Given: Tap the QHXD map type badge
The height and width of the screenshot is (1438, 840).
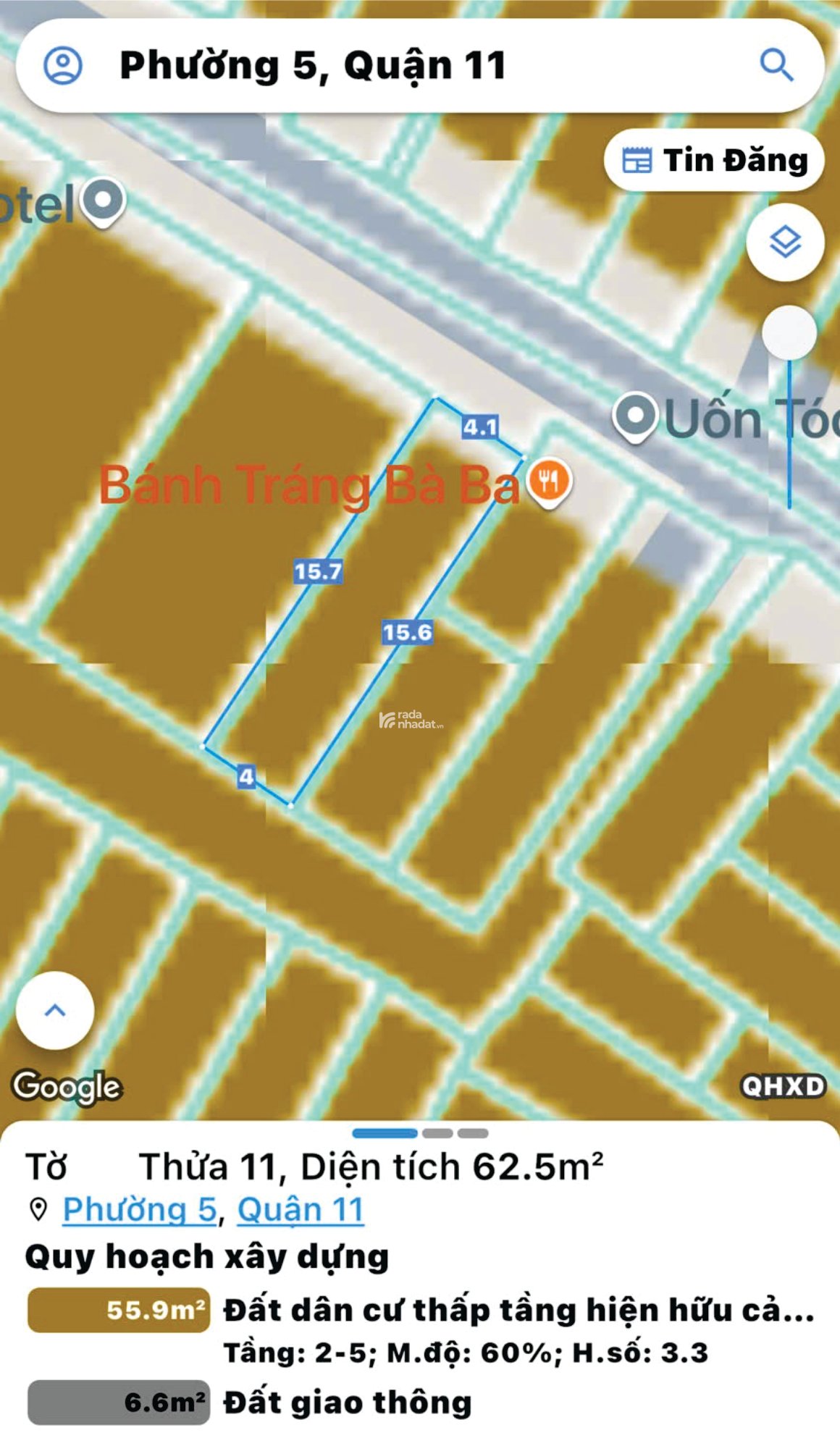Looking at the screenshot, I should (783, 1086).
